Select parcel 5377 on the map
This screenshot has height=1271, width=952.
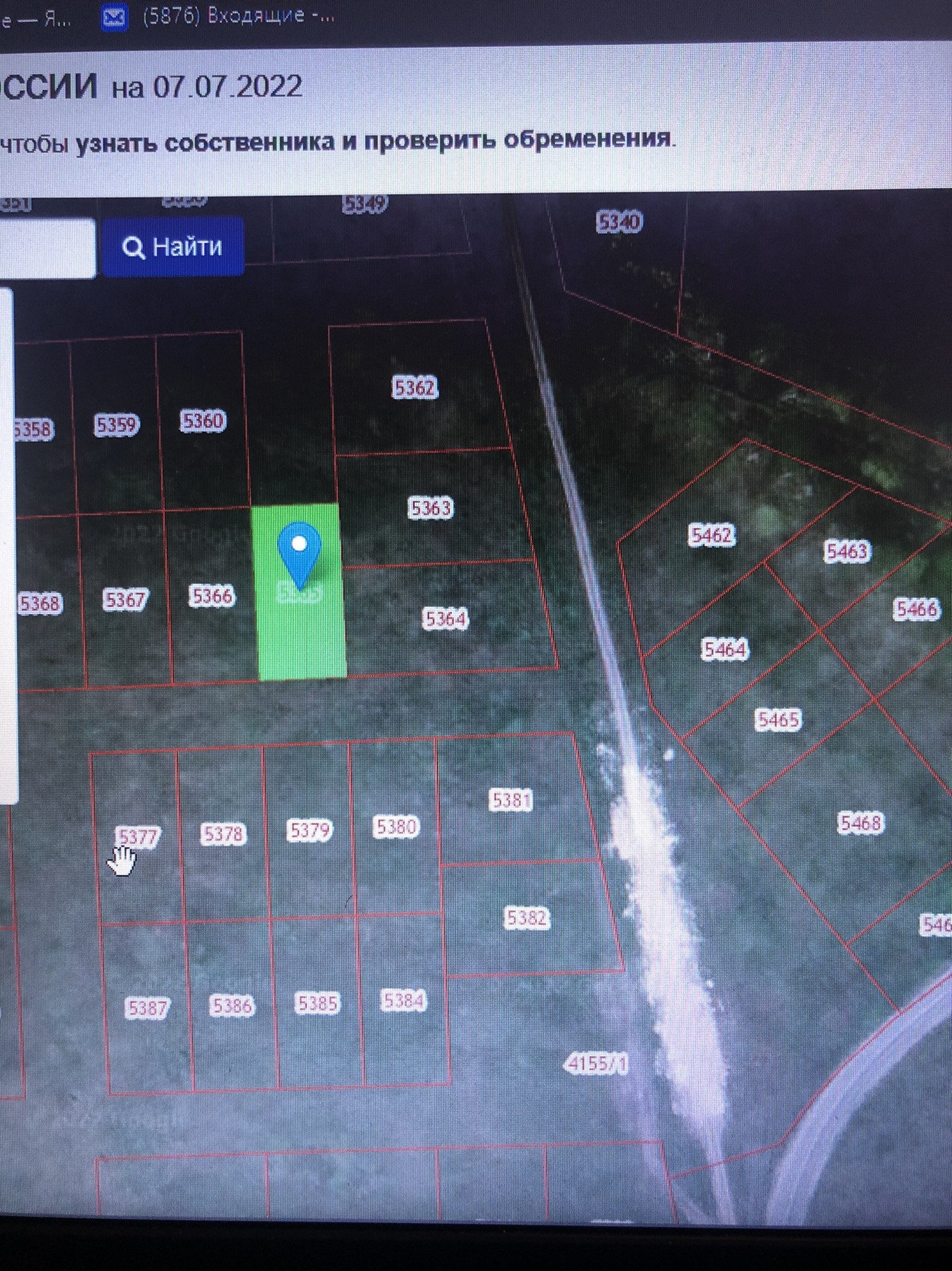pyautogui.click(x=137, y=836)
